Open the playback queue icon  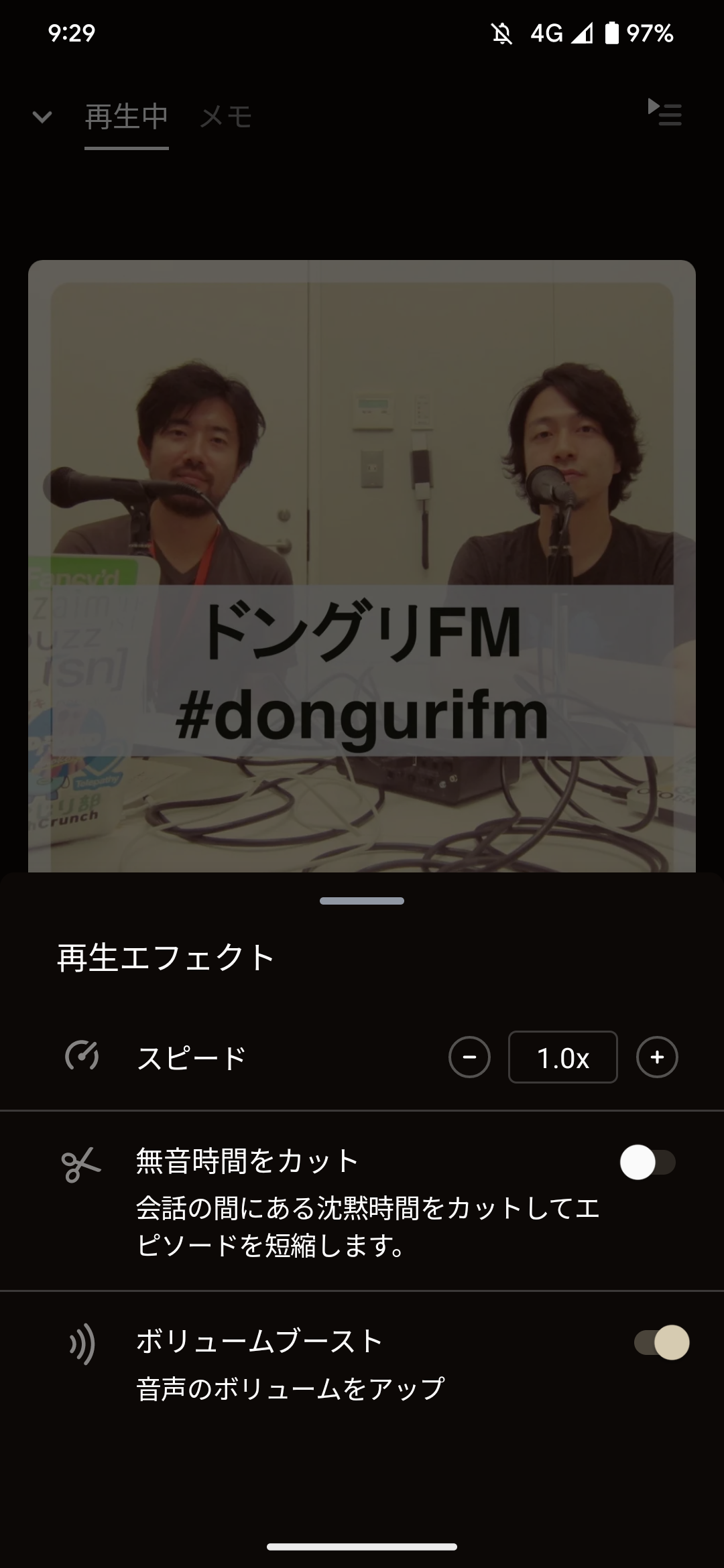[x=664, y=113]
